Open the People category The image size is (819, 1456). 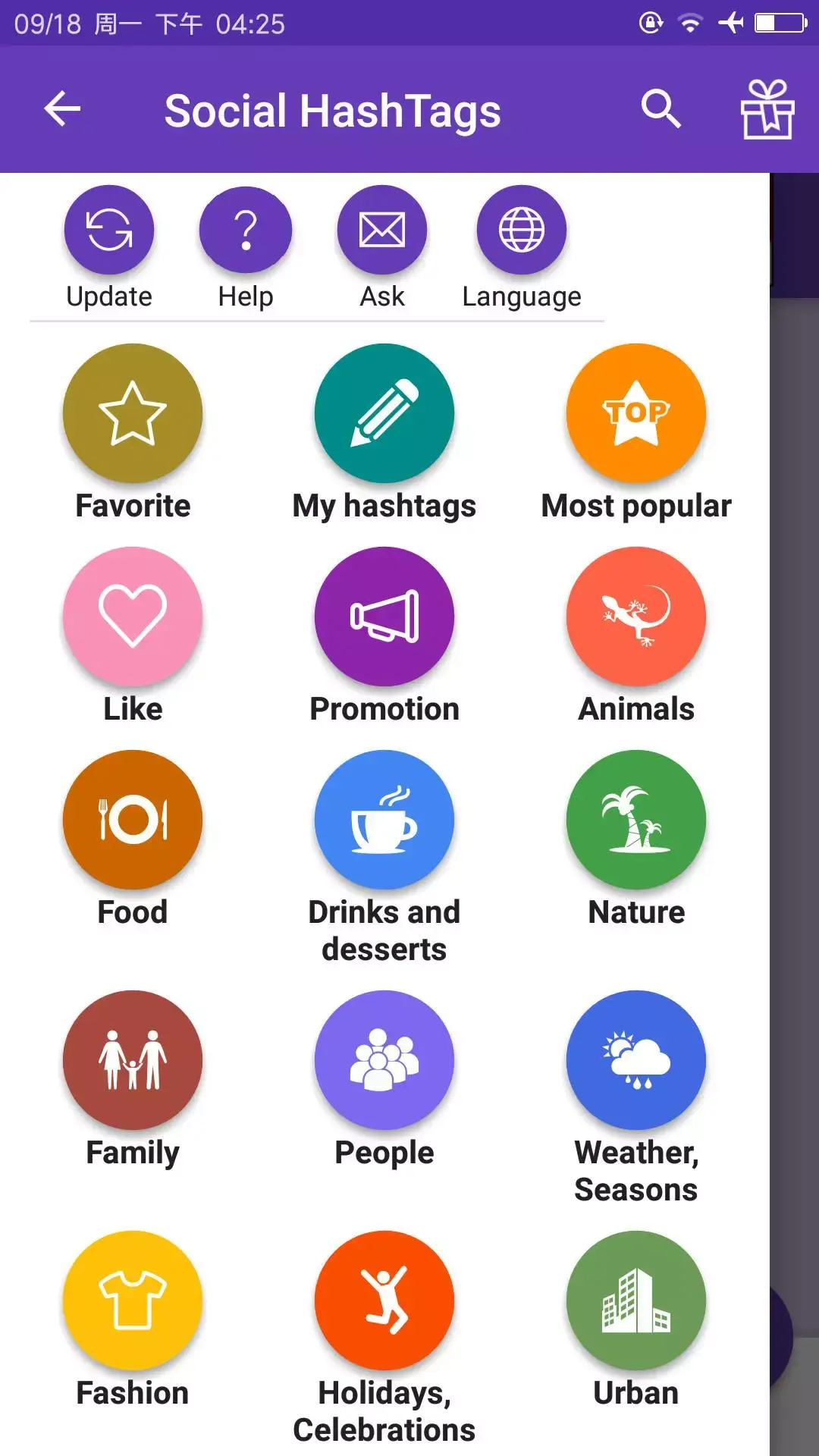click(x=384, y=1060)
